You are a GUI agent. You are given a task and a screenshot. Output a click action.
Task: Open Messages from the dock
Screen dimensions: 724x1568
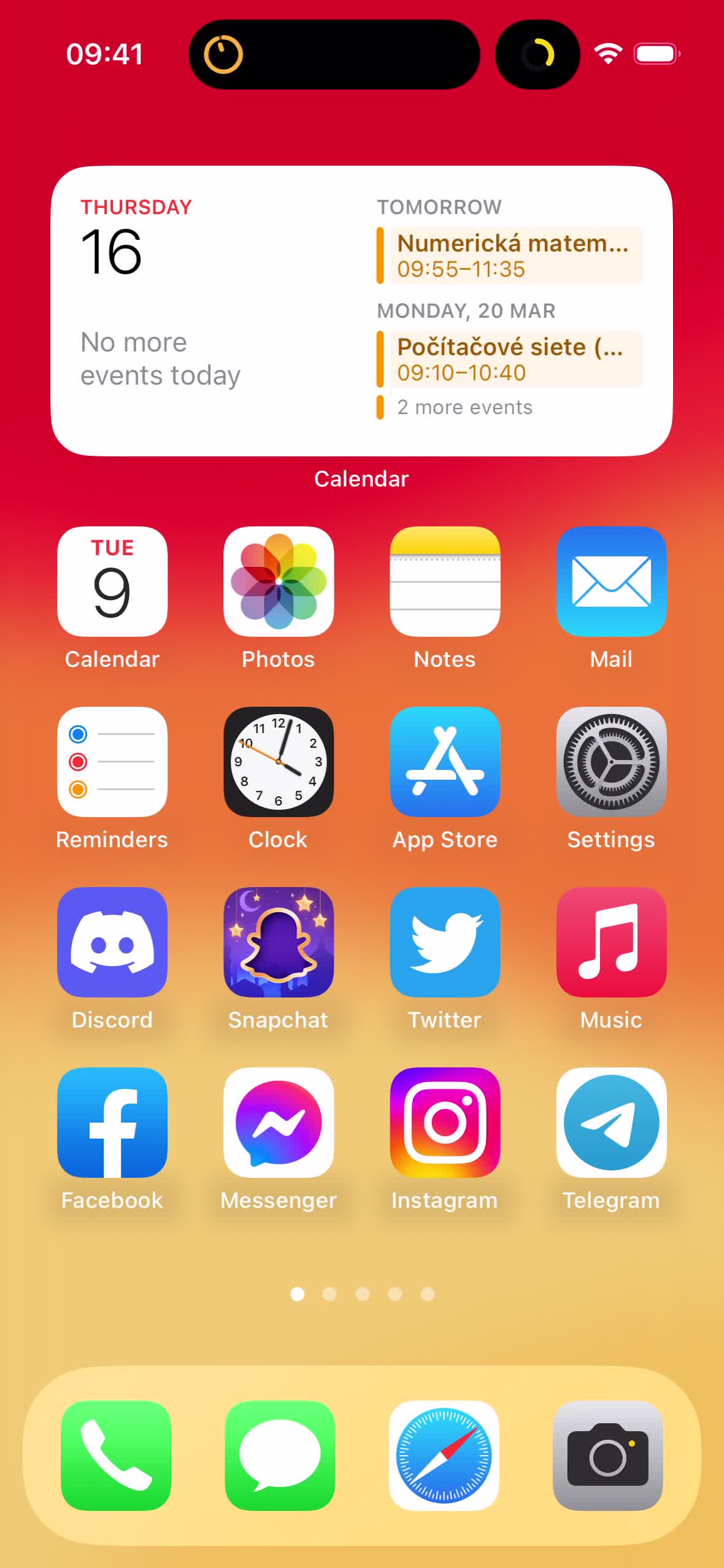280,1455
